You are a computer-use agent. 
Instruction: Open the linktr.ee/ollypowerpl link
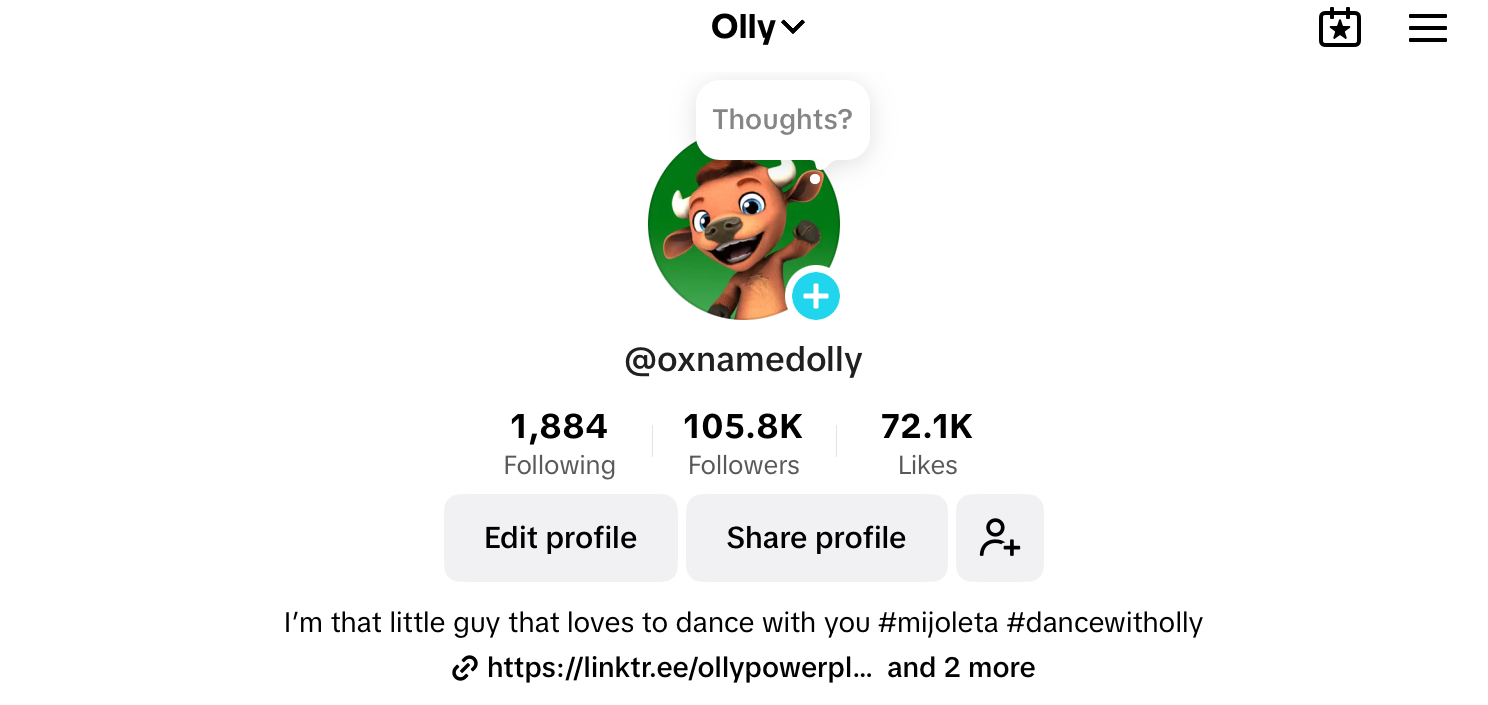click(x=678, y=668)
